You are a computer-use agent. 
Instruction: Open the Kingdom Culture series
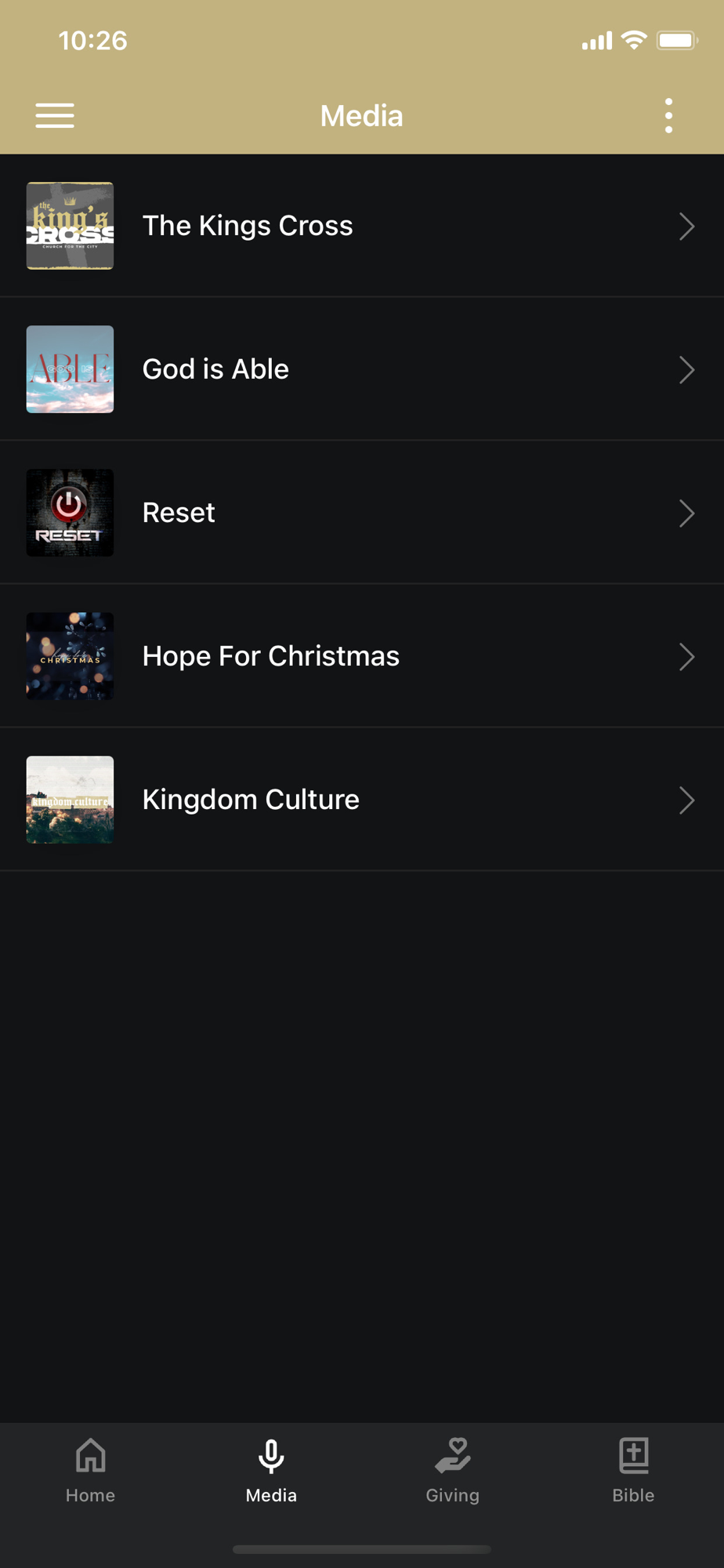tap(360, 800)
